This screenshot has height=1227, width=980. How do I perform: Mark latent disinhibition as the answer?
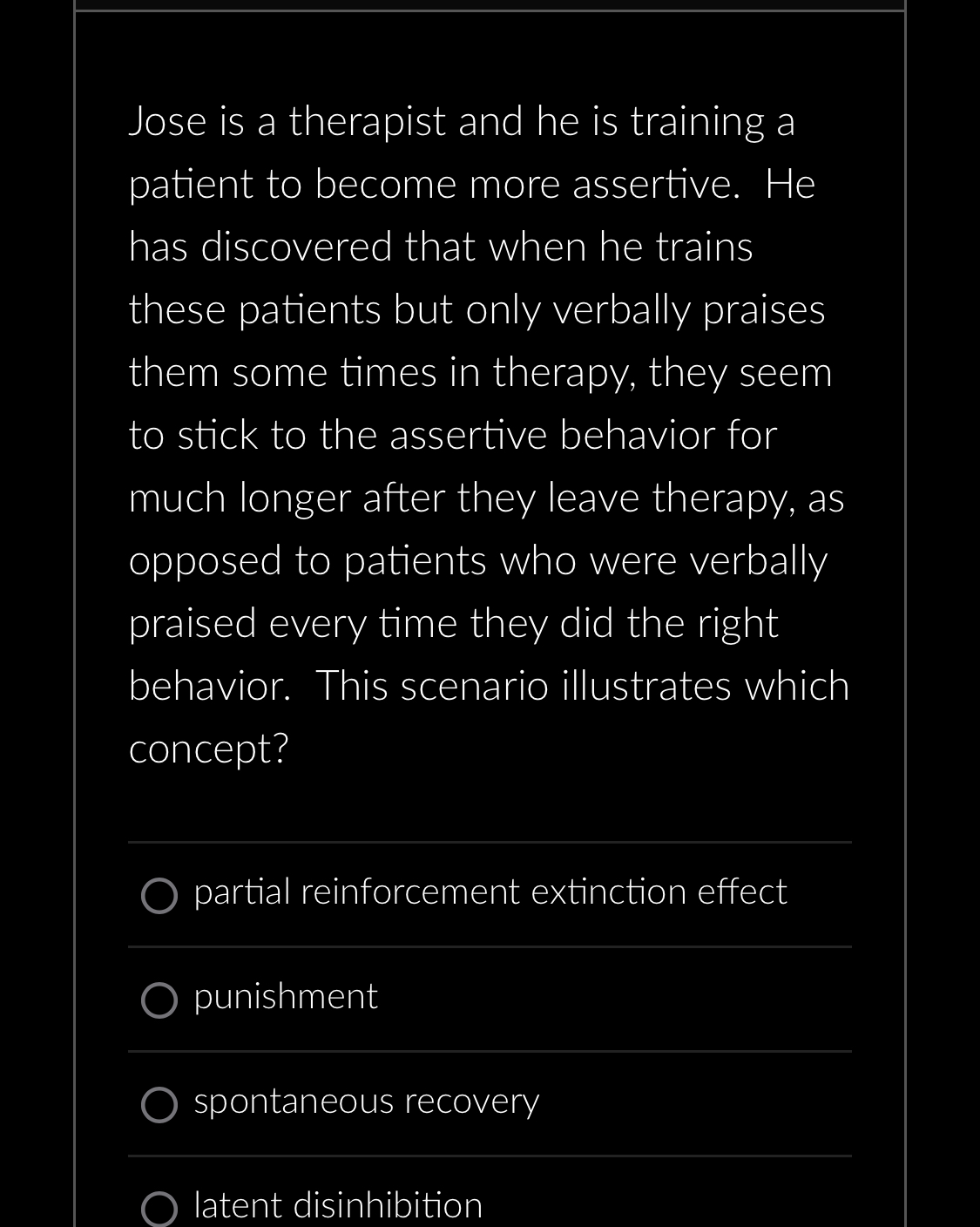[159, 1209]
